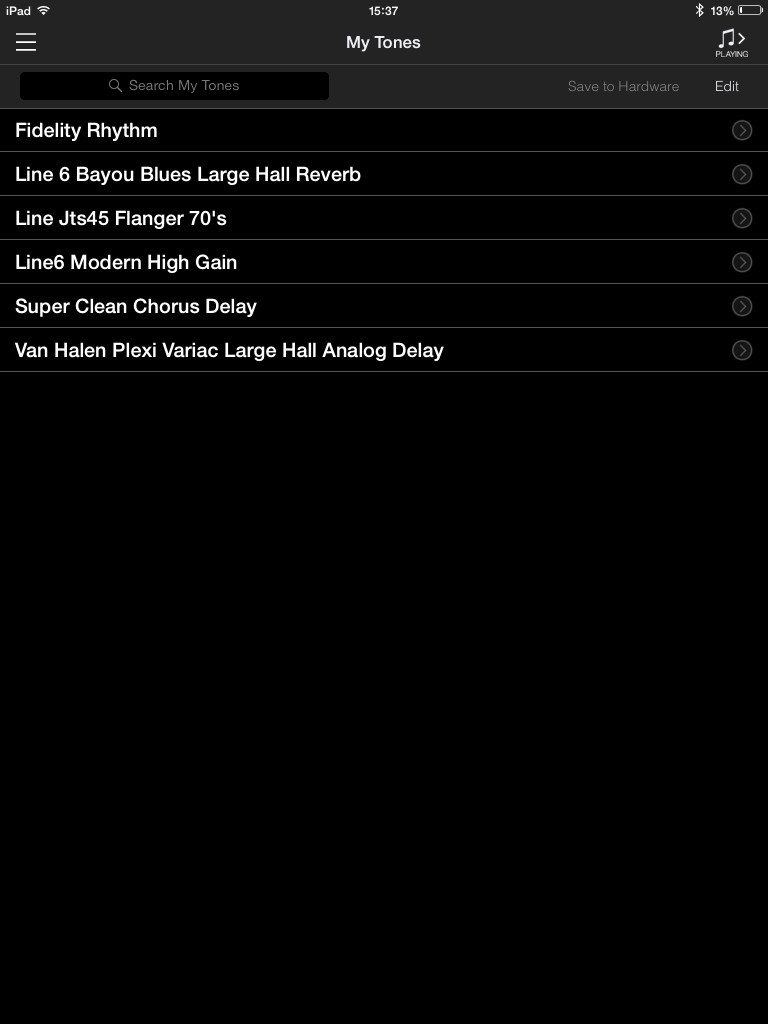The image size is (768, 1024).
Task: Open Van Halen Plexi Variac tone
Action: [229, 351]
